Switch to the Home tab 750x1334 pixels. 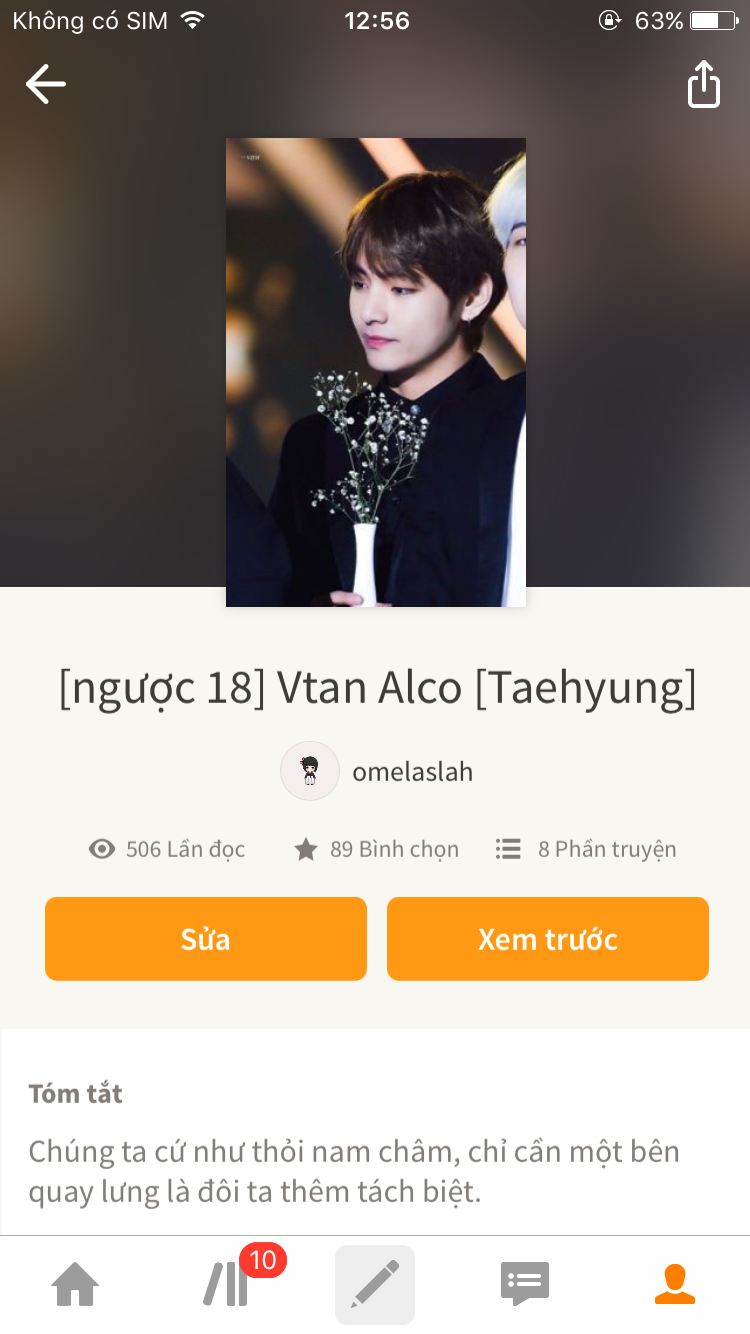click(75, 1285)
